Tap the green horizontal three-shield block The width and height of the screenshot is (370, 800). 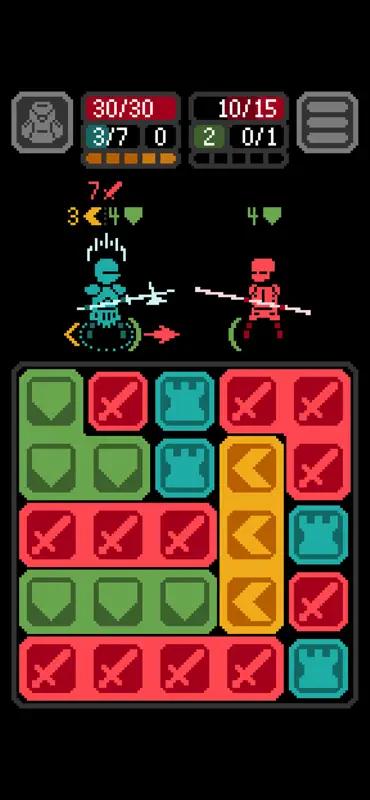click(118, 602)
